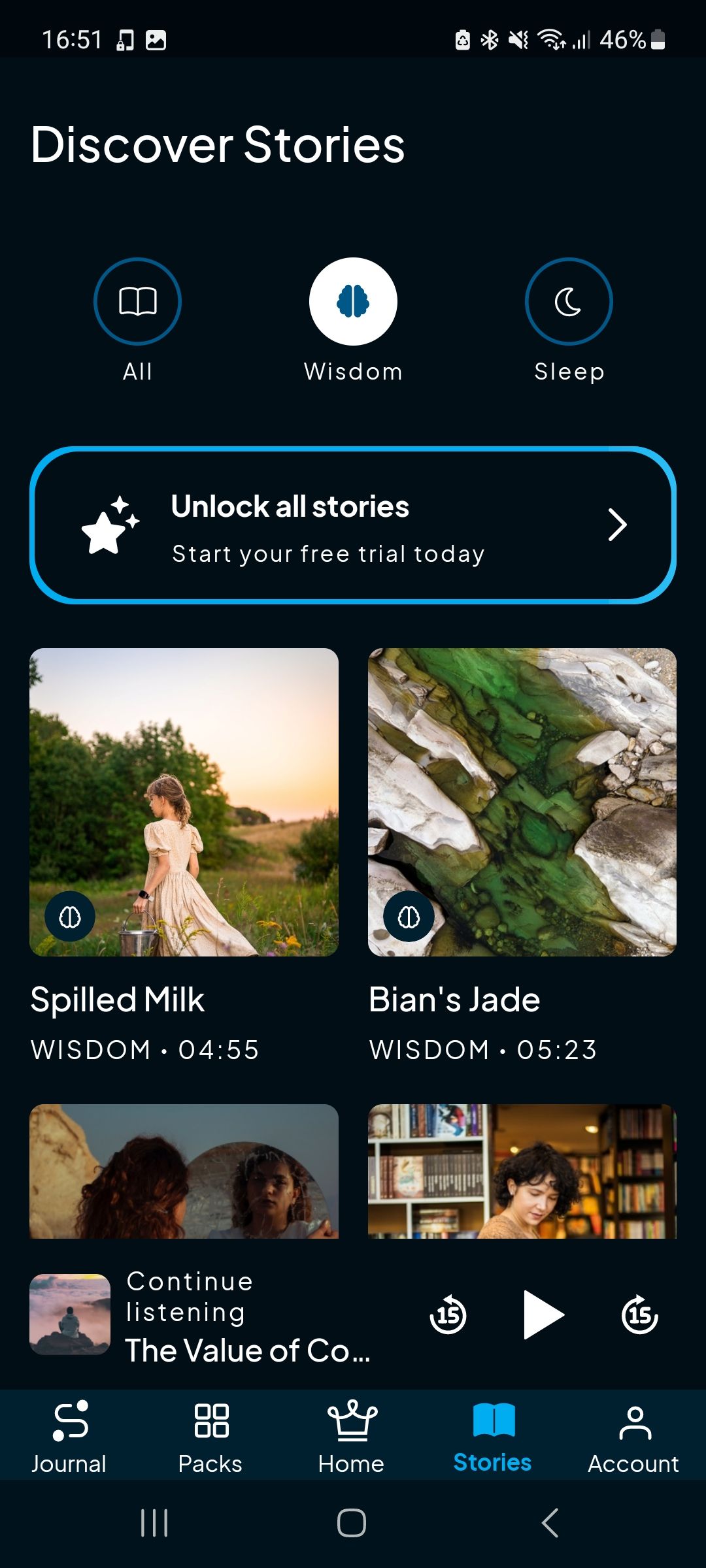Select the Wisdom category filter
Image resolution: width=706 pixels, height=1568 pixels.
pos(353,302)
